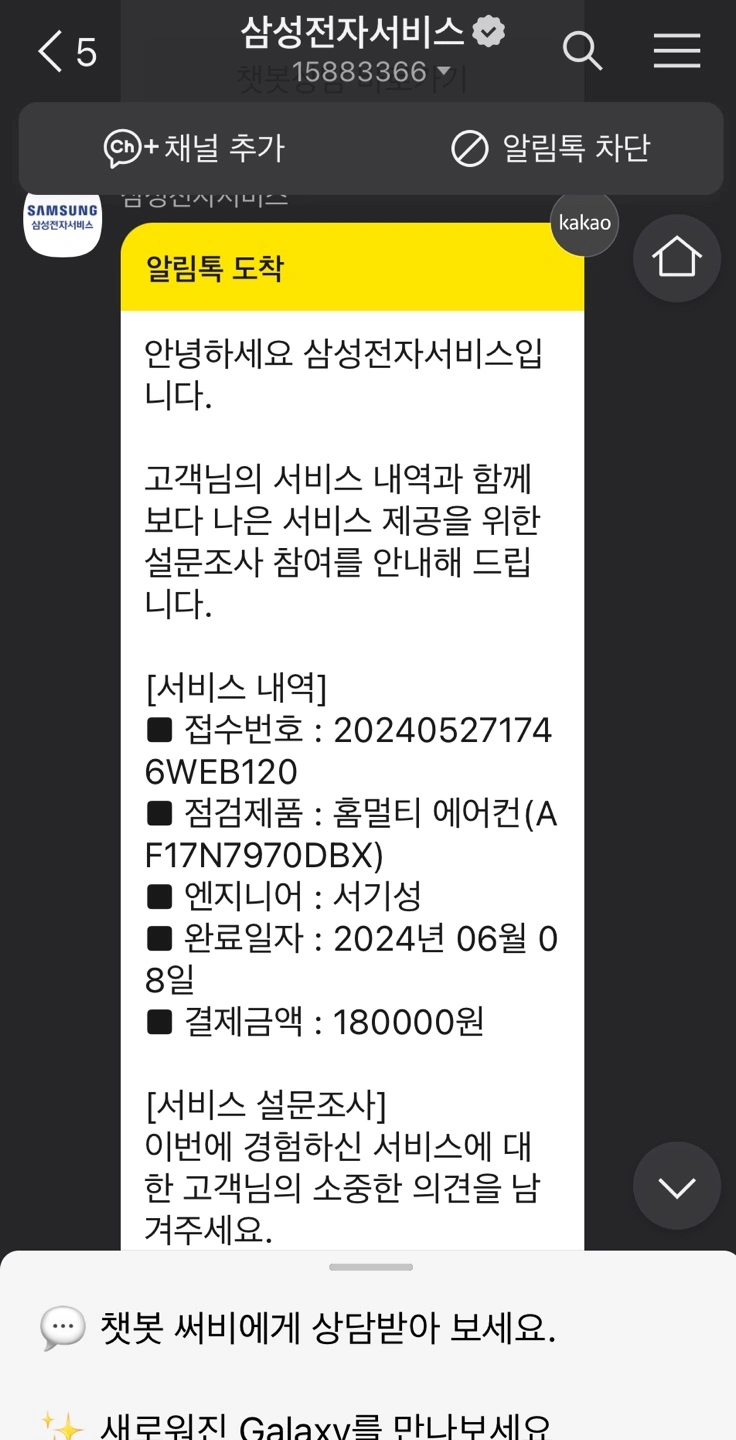The width and height of the screenshot is (736, 1440).
Task: Block 알림톡 messages from this channel
Action: click(550, 149)
